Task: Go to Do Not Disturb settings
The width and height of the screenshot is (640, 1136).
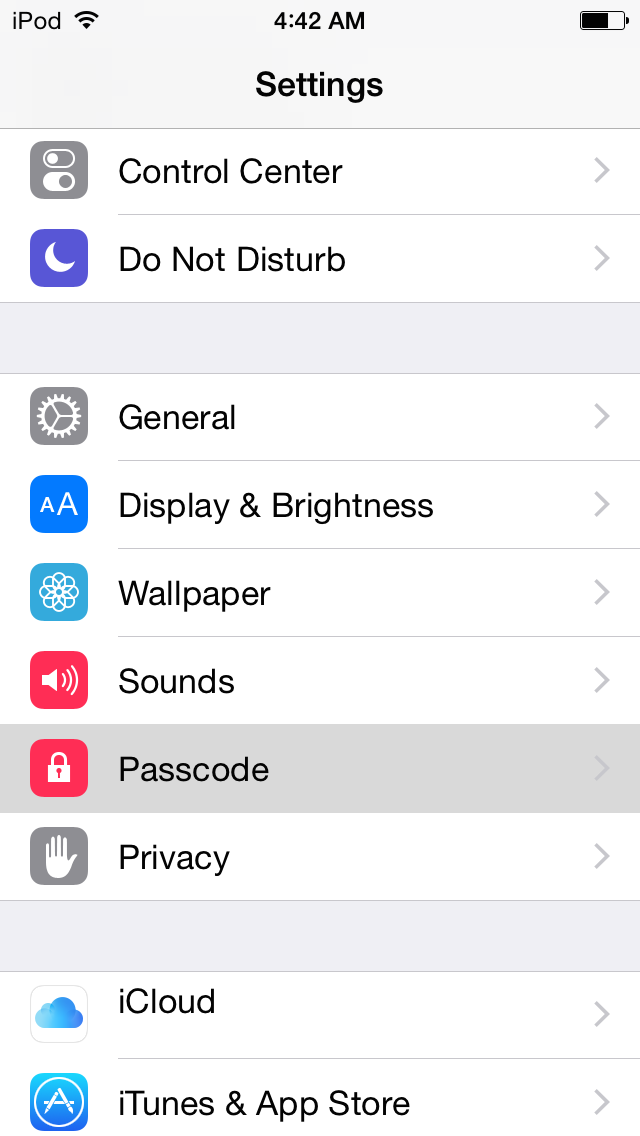Action: point(320,259)
